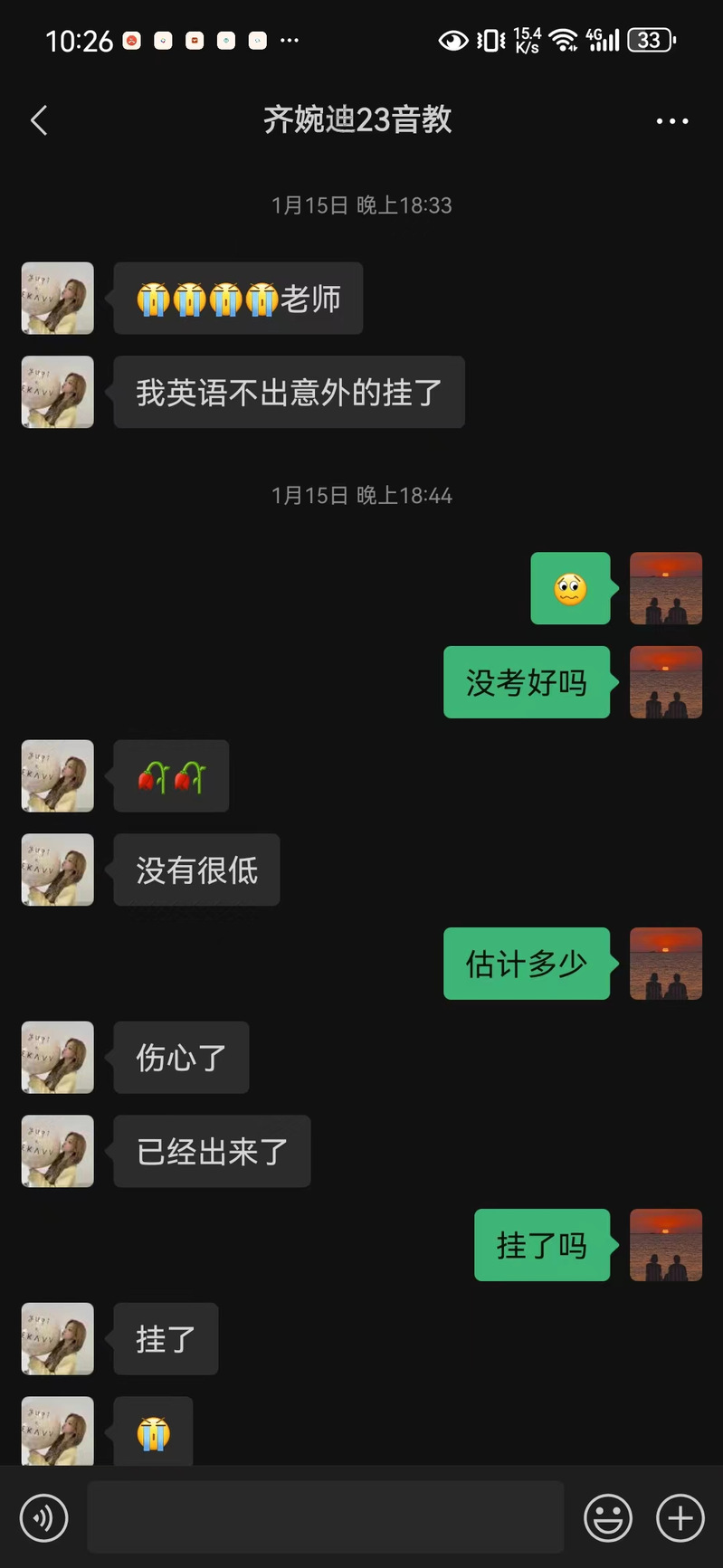Open the emoji sticker panel

608,1517
